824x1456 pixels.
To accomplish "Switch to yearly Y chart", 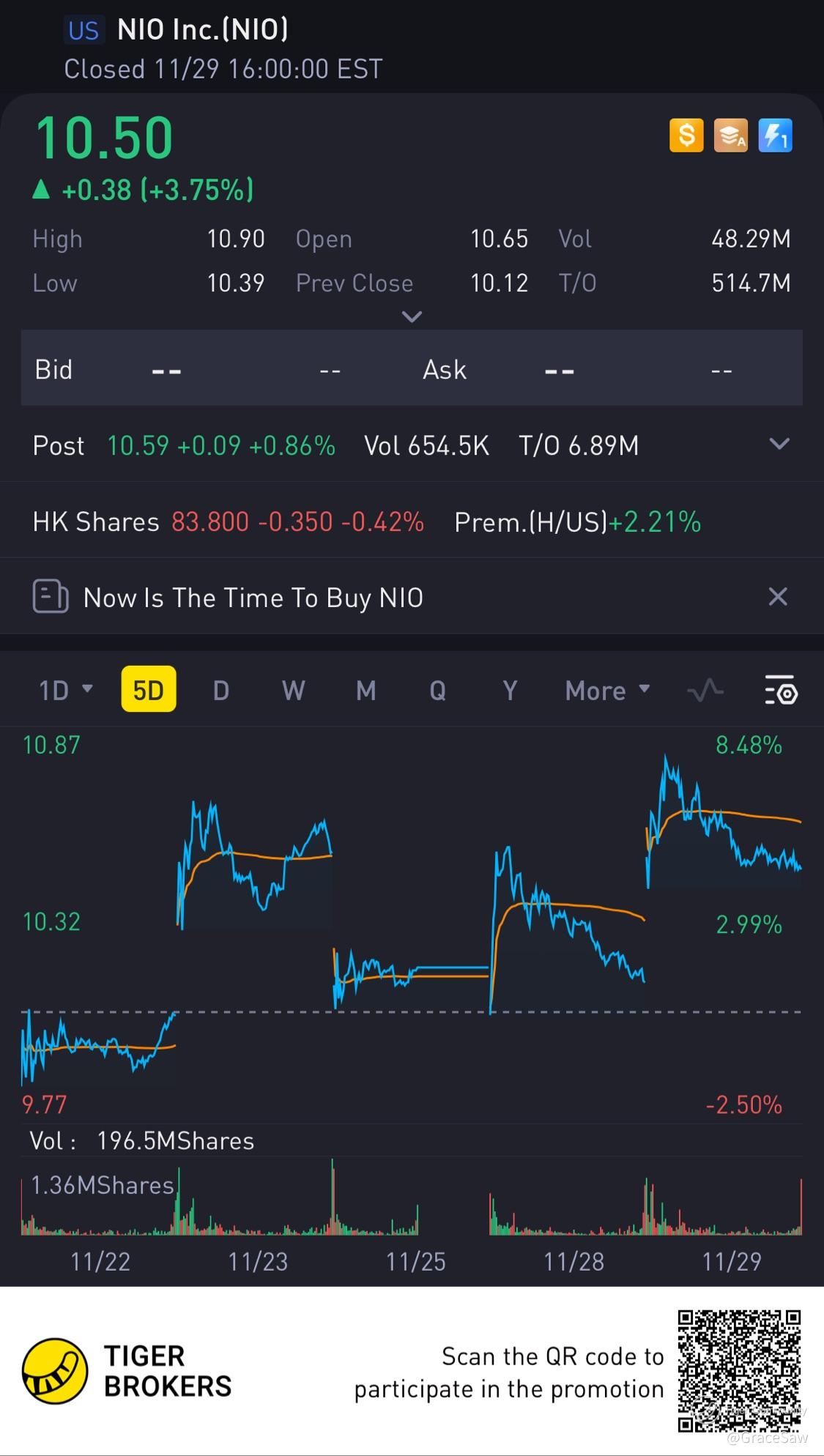I will (510, 690).
